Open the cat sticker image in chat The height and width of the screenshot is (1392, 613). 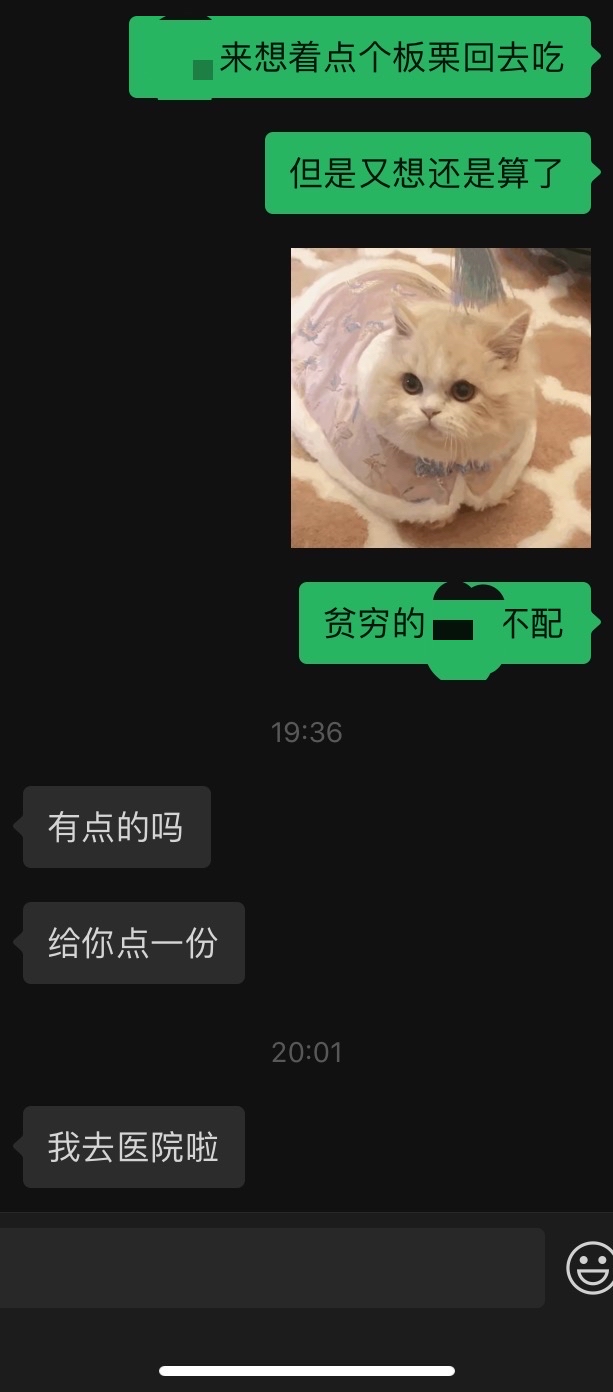[440, 398]
